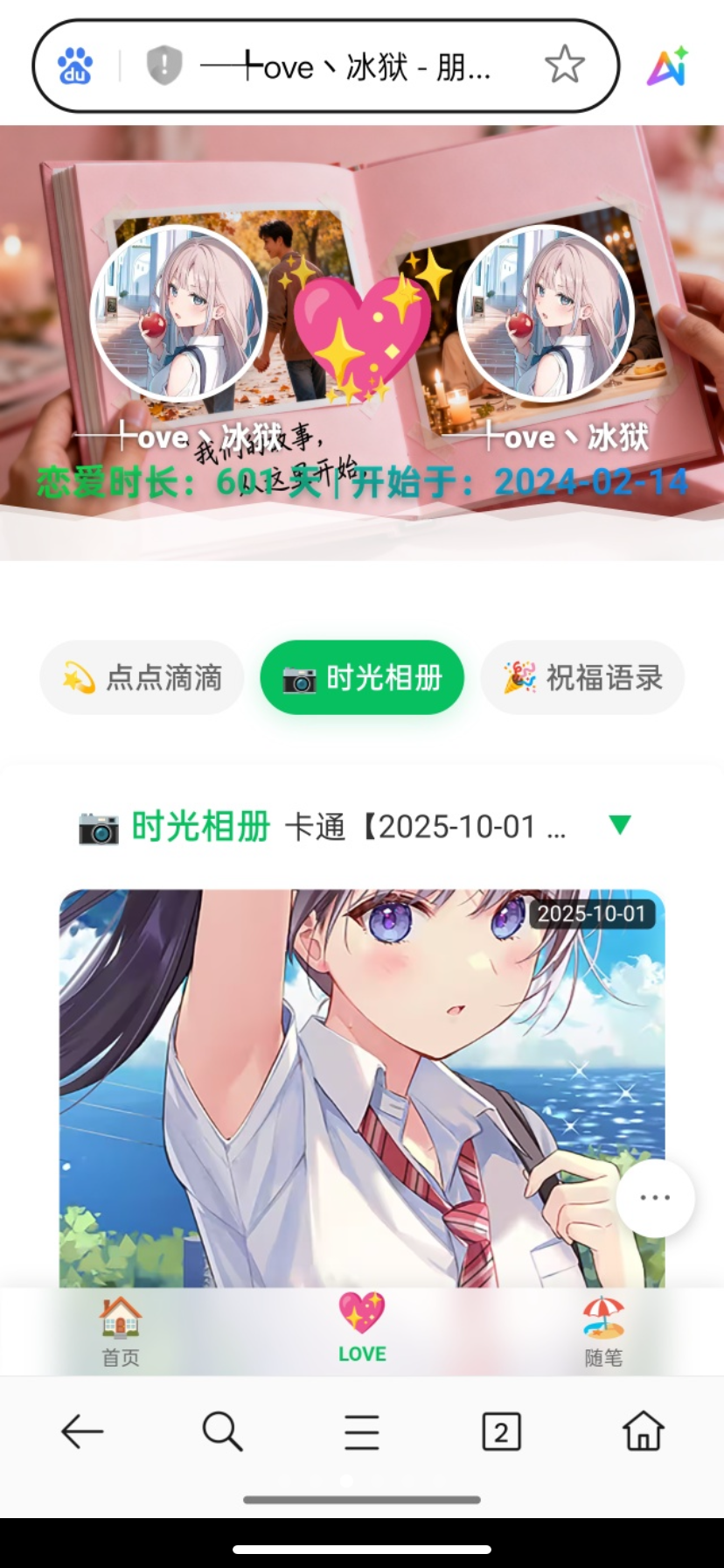This screenshot has width=724, height=1568.
Task: Go back to the previous page
Action: (82, 1432)
